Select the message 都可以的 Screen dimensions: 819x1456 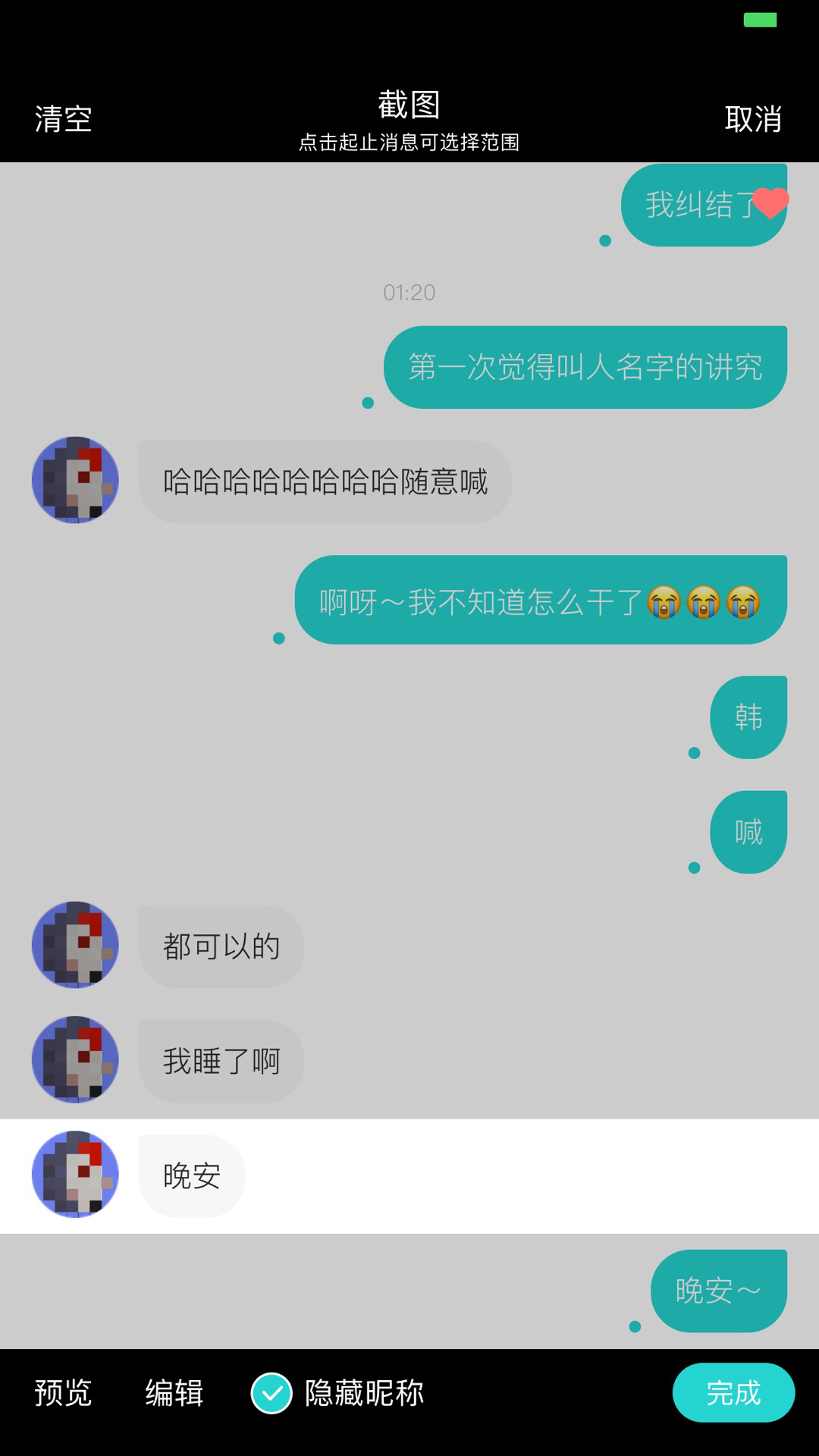[x=221, y=946]
